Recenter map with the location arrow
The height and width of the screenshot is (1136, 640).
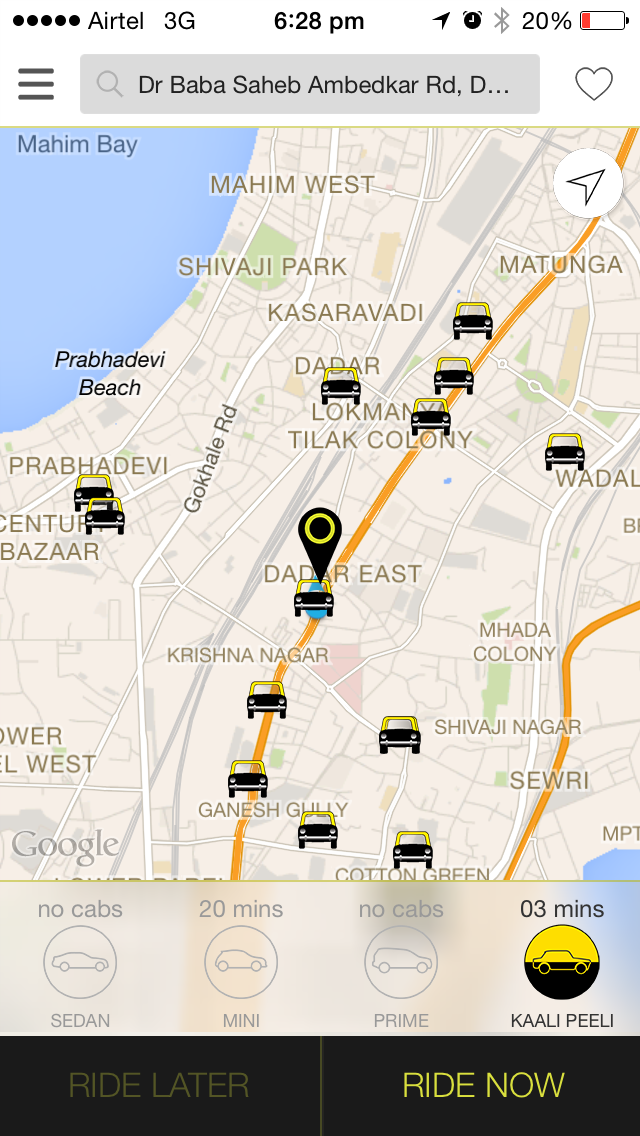pyautogui.click(x=586, y=184)
